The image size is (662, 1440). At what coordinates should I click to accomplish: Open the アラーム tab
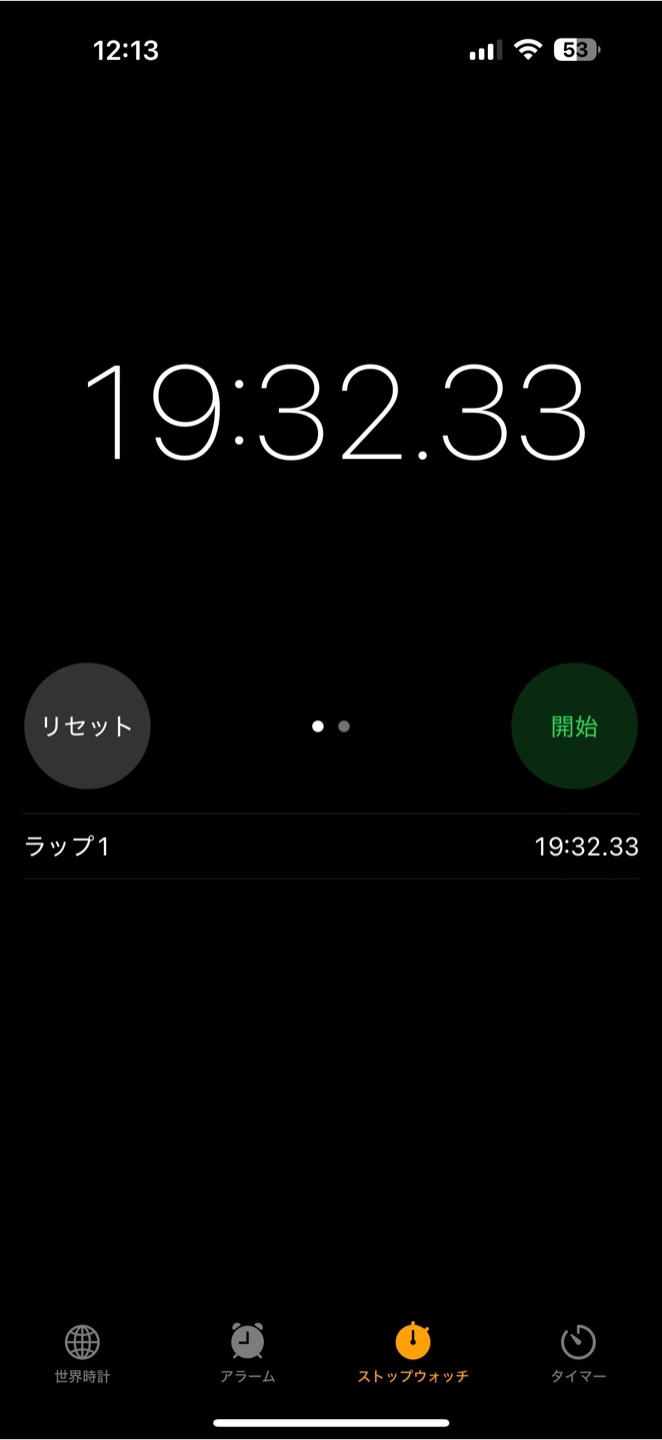247,1354
